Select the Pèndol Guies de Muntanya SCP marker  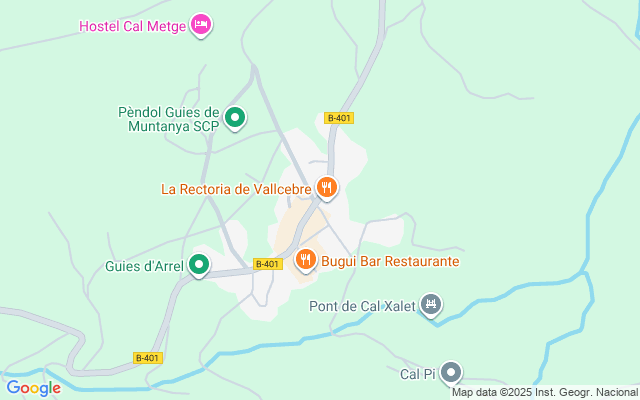pos(235,119)
